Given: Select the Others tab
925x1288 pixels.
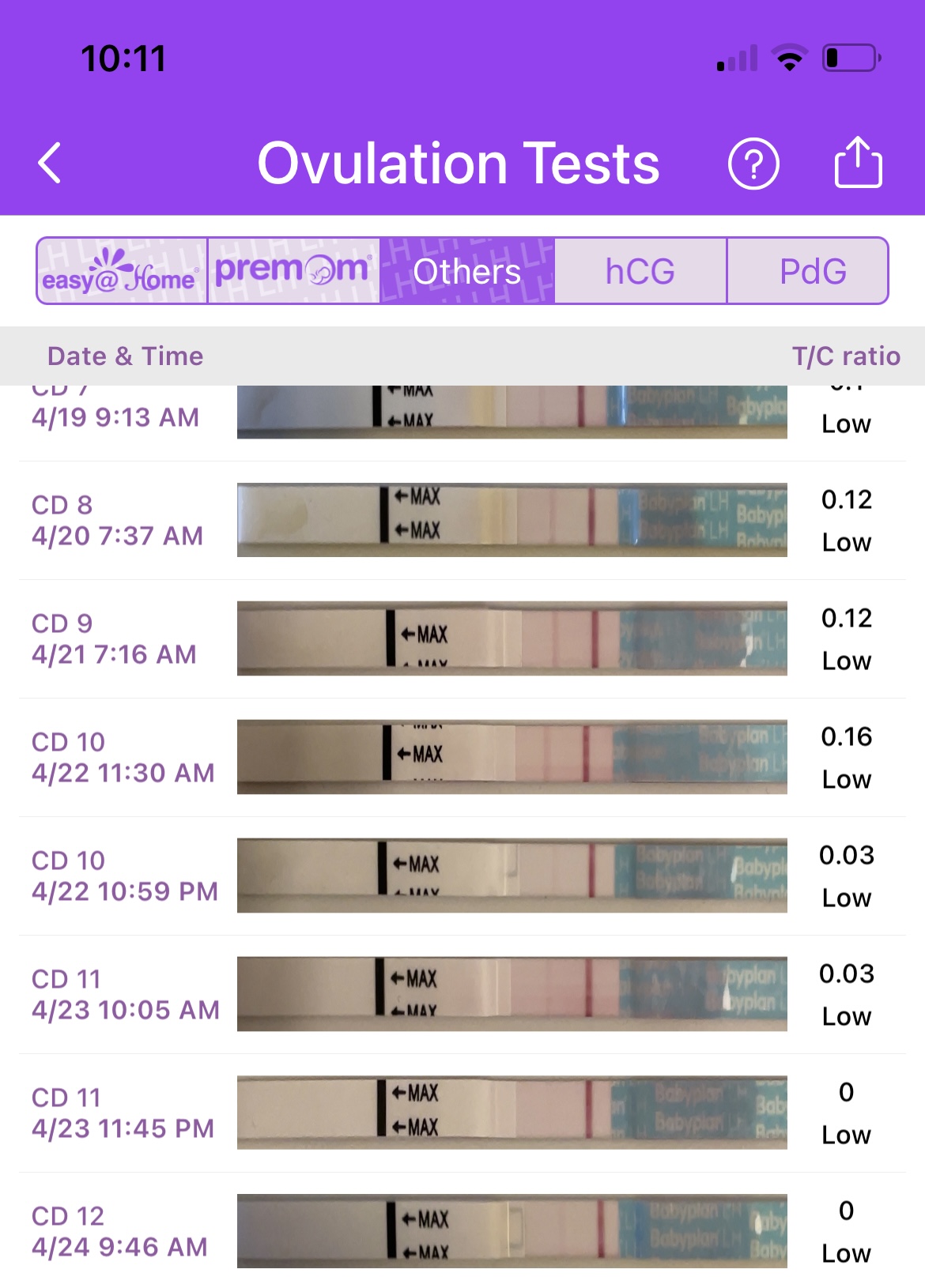Looking at the screenshot, I should tap(466, 271).
